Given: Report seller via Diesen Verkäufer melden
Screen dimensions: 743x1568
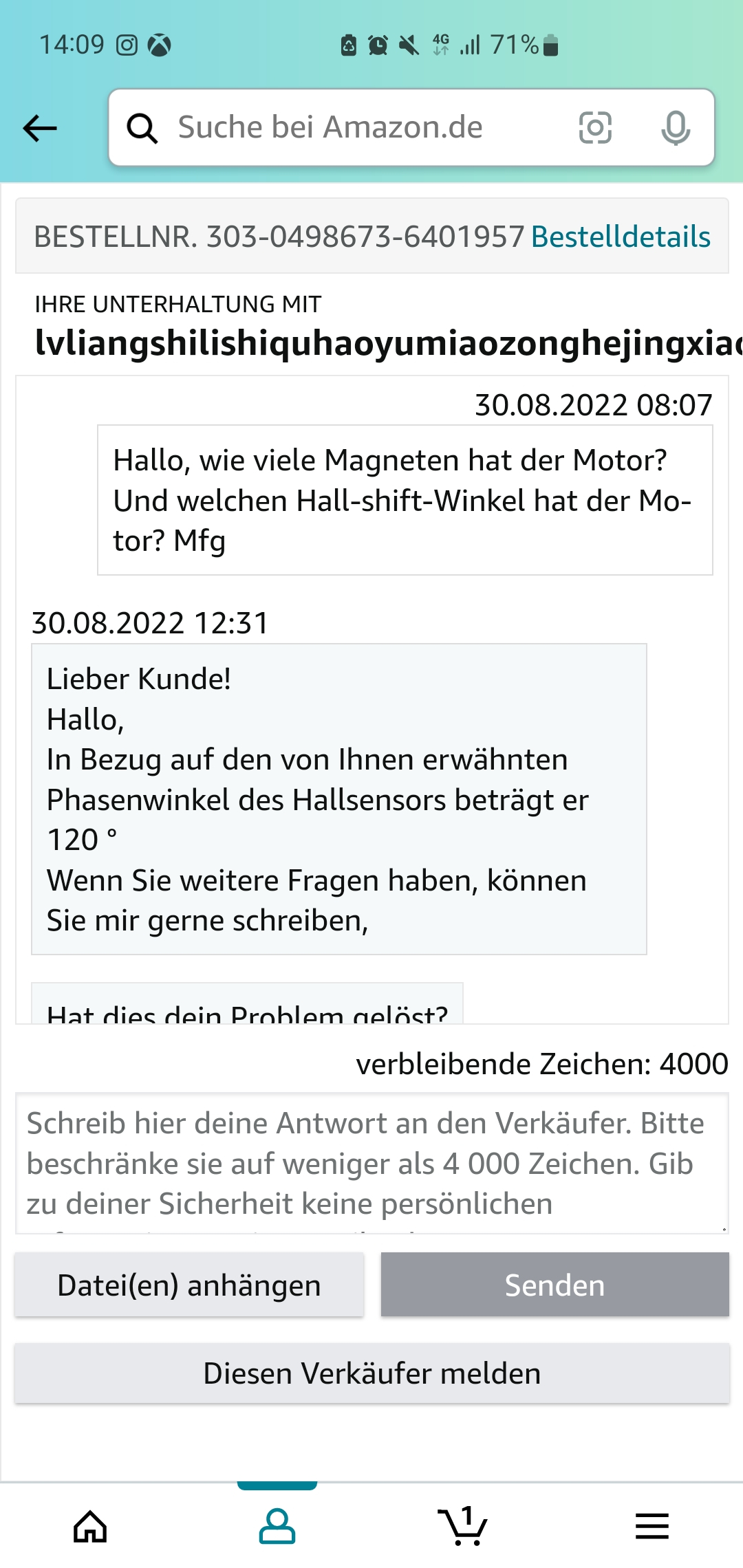Looking at the screenshot, I should tap(371, 1373).
